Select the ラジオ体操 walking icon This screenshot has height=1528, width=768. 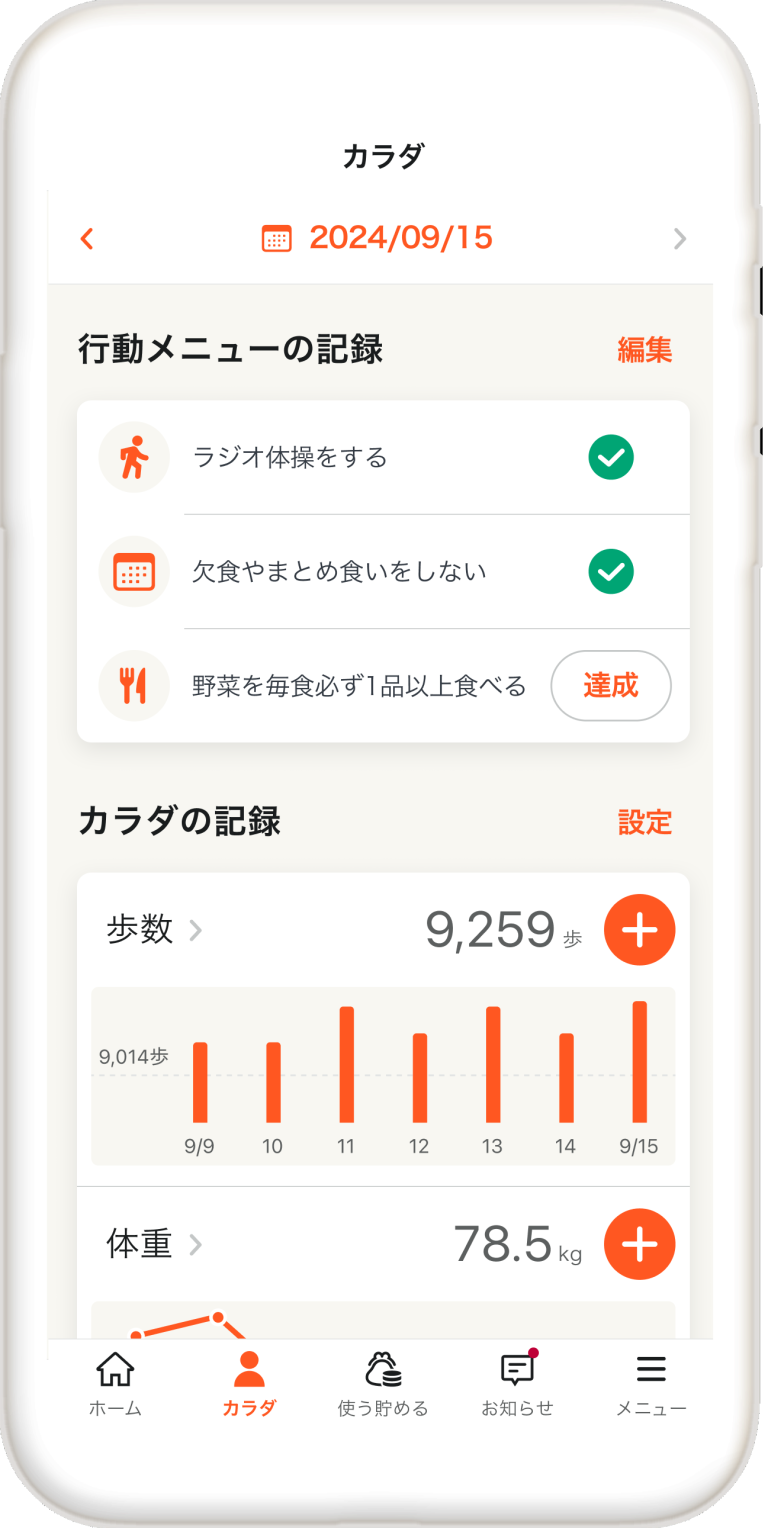[133, 456]
